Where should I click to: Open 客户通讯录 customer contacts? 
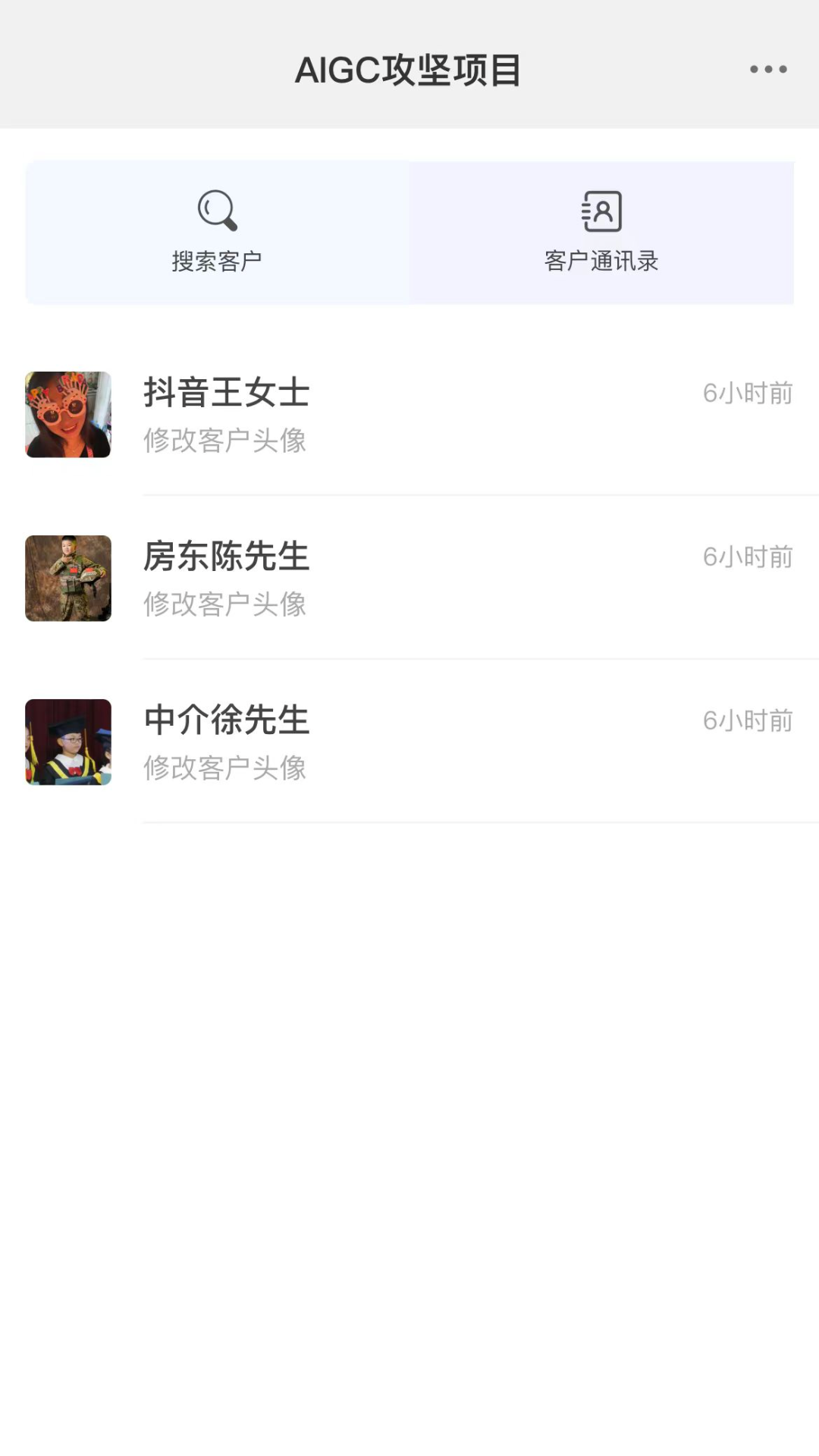click(601, 232)
